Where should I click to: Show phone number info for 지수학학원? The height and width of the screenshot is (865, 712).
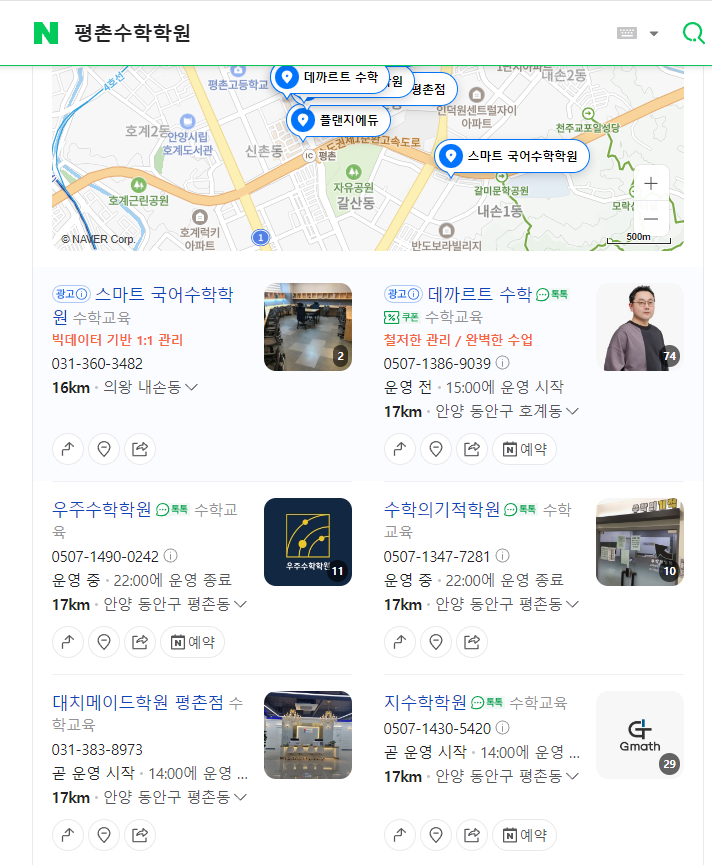pos(503,728)
